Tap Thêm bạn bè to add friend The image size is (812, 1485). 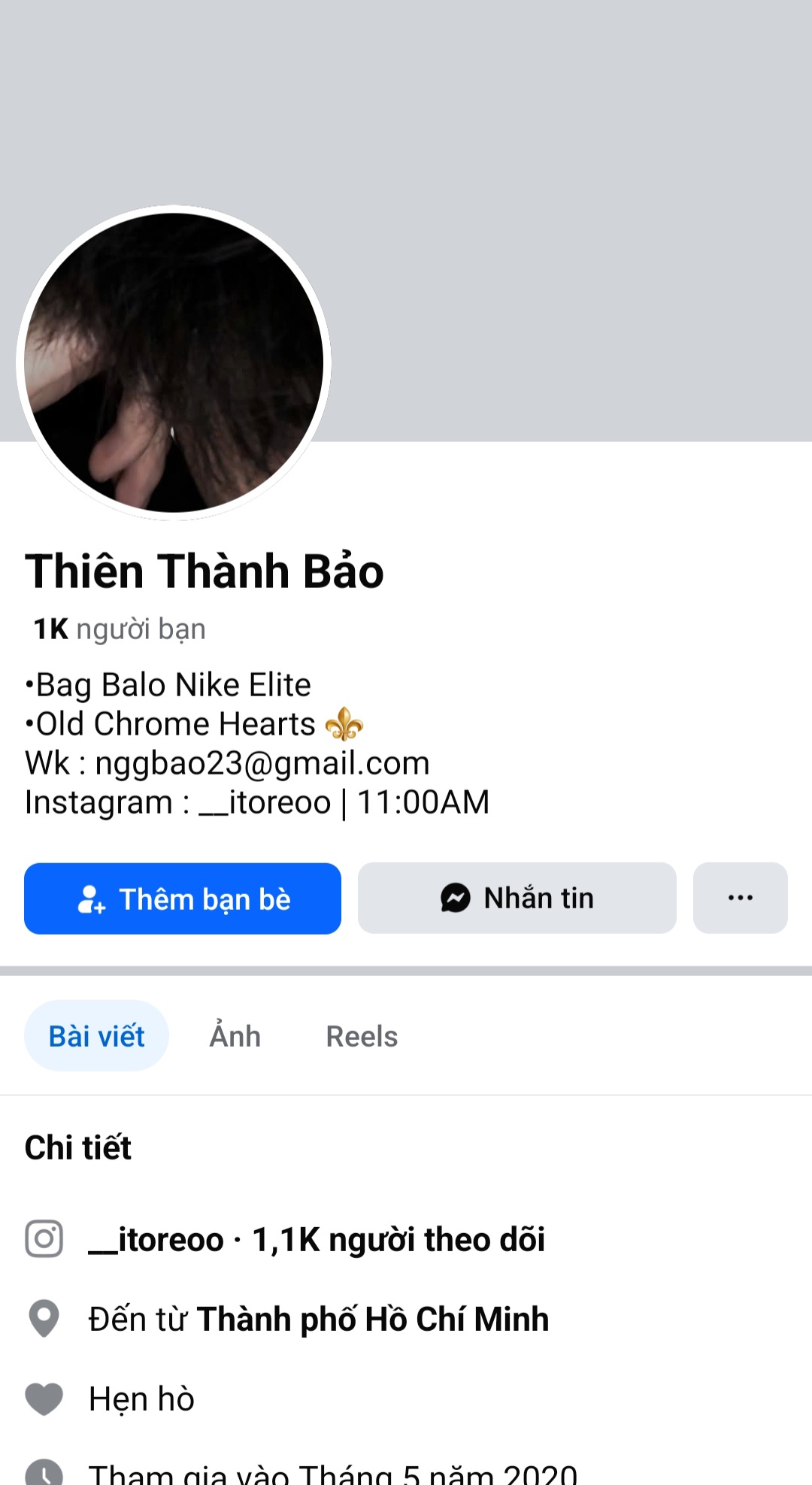[183, 899]
